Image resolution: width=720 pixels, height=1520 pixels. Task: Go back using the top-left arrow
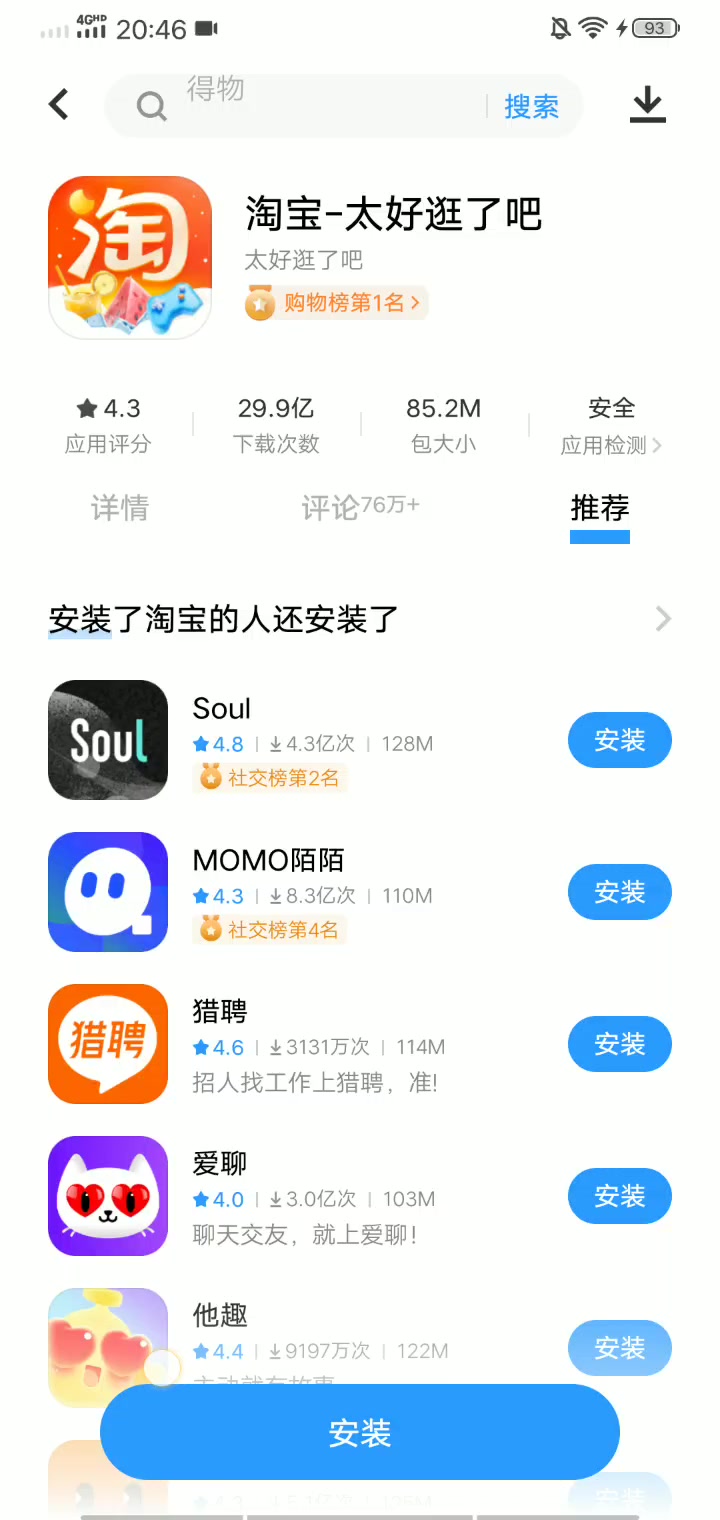tap(59, 104)
